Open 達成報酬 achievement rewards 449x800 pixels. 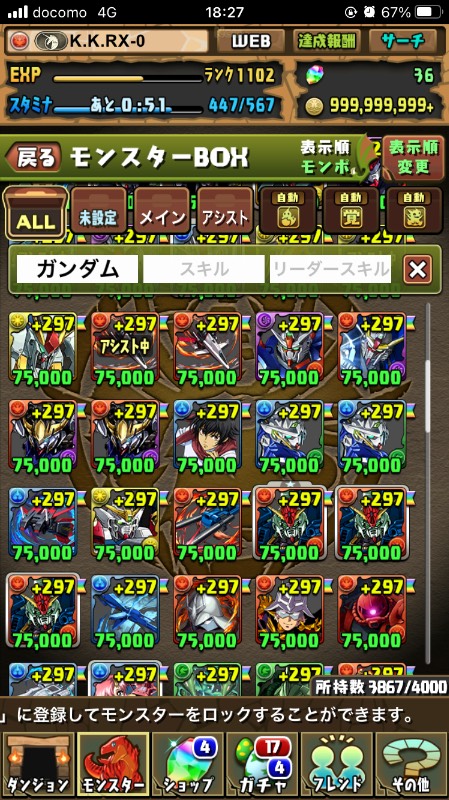tap(327, 41)
